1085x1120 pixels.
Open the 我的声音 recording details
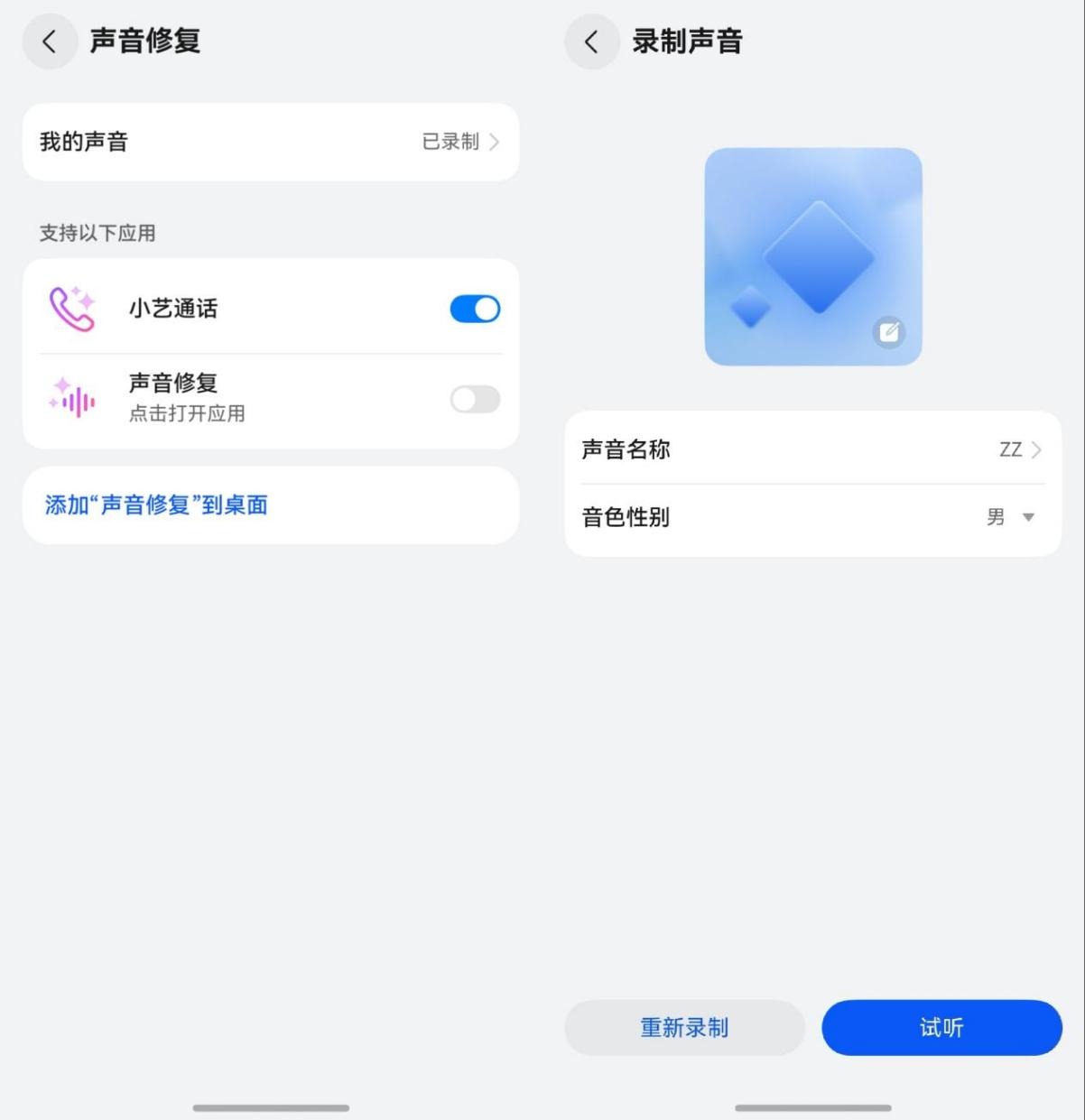coord(271,142)
